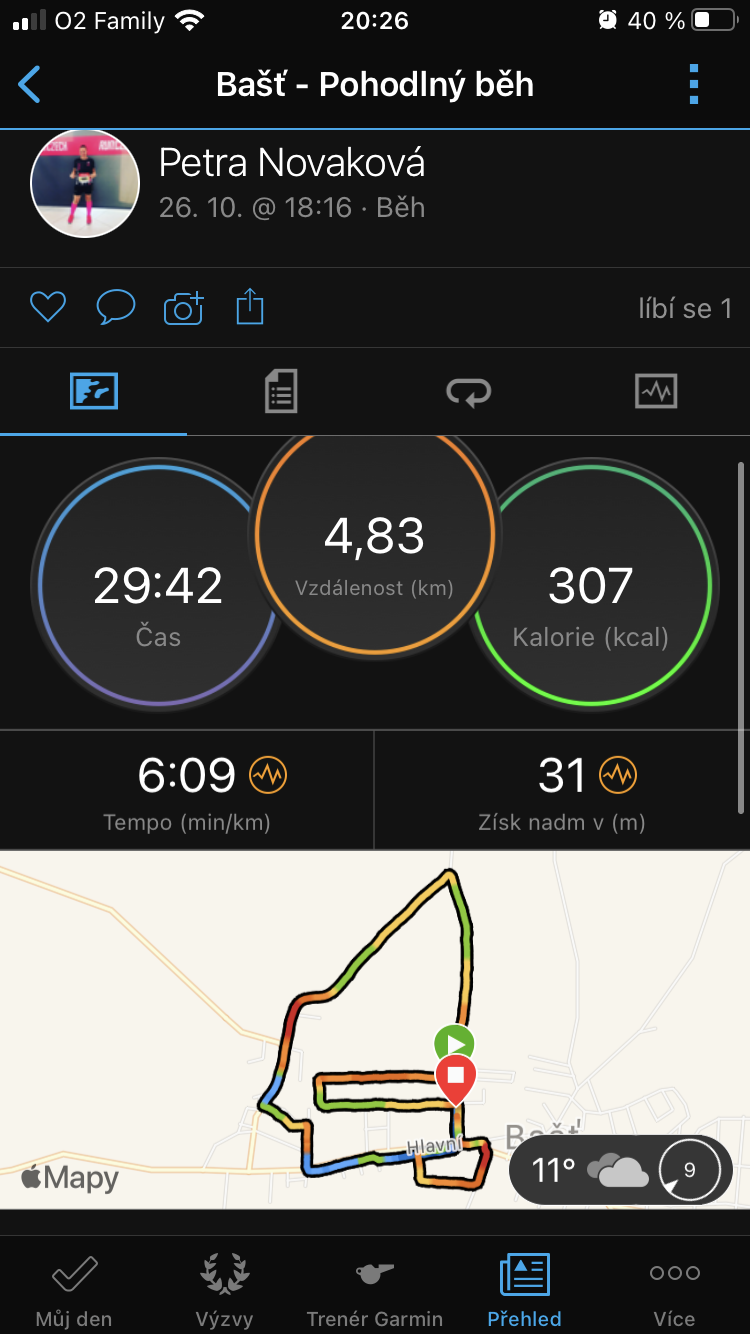Switch to Trenér Garmin tab
This screenshot has width=750, height=1334.
pyautogui.click(x=374, y=1290)
